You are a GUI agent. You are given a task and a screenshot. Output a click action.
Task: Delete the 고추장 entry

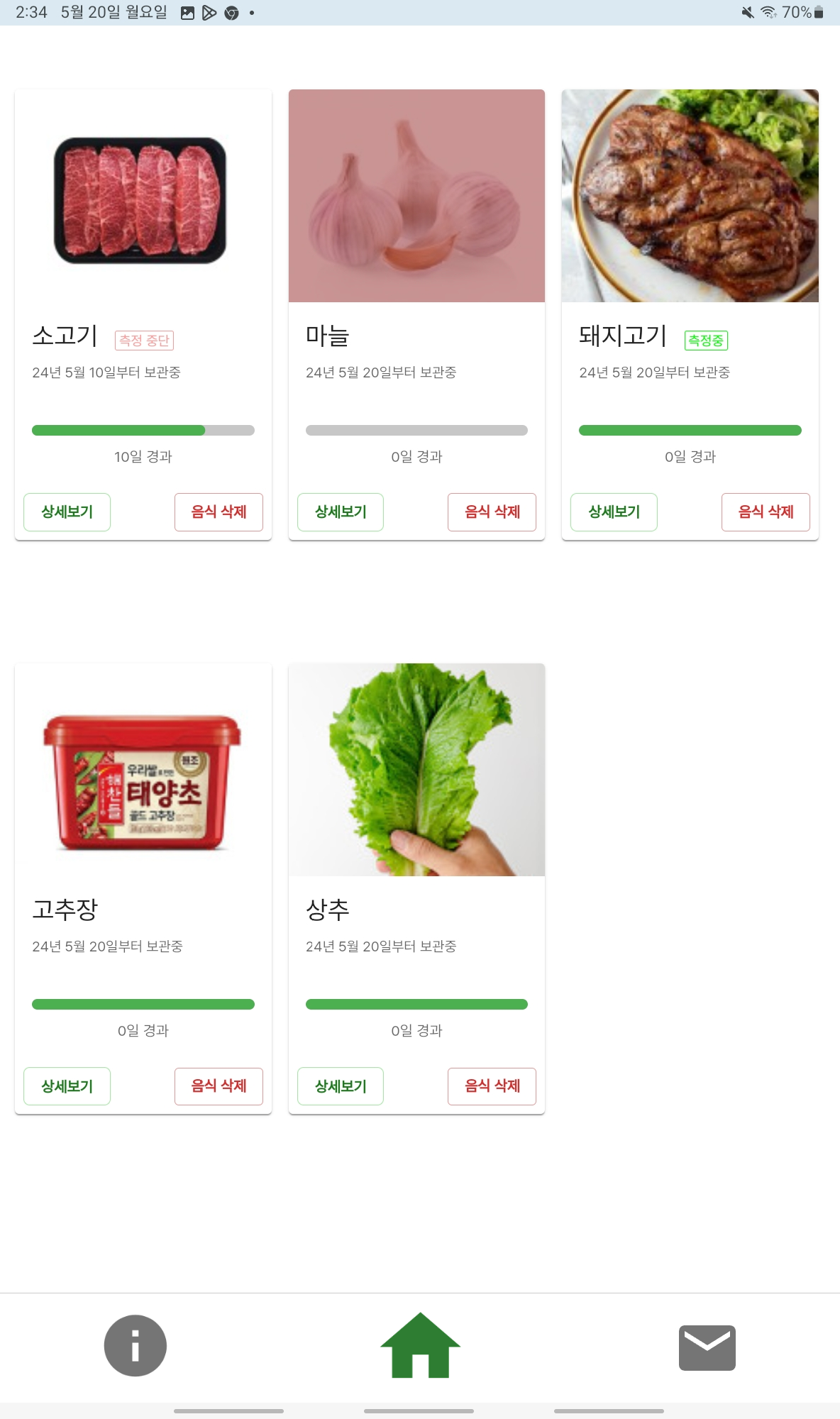pyautogui.click(x=219, y=1086)
